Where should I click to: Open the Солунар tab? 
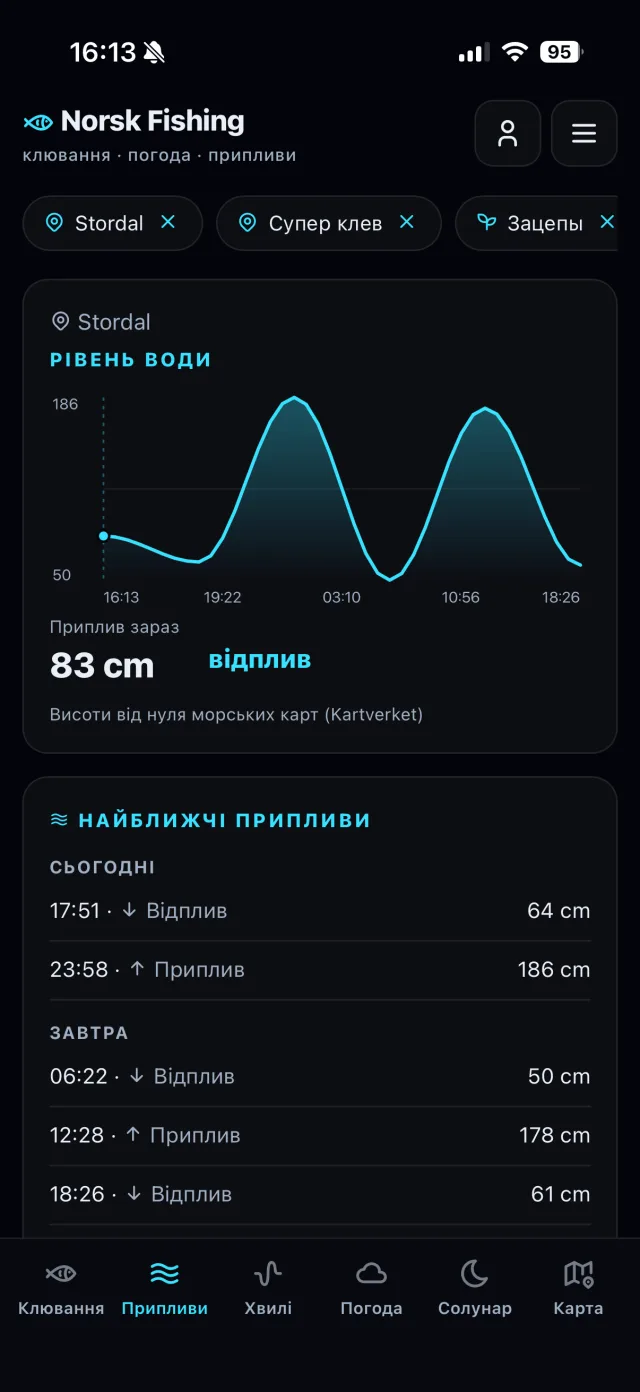point(474,1289)
